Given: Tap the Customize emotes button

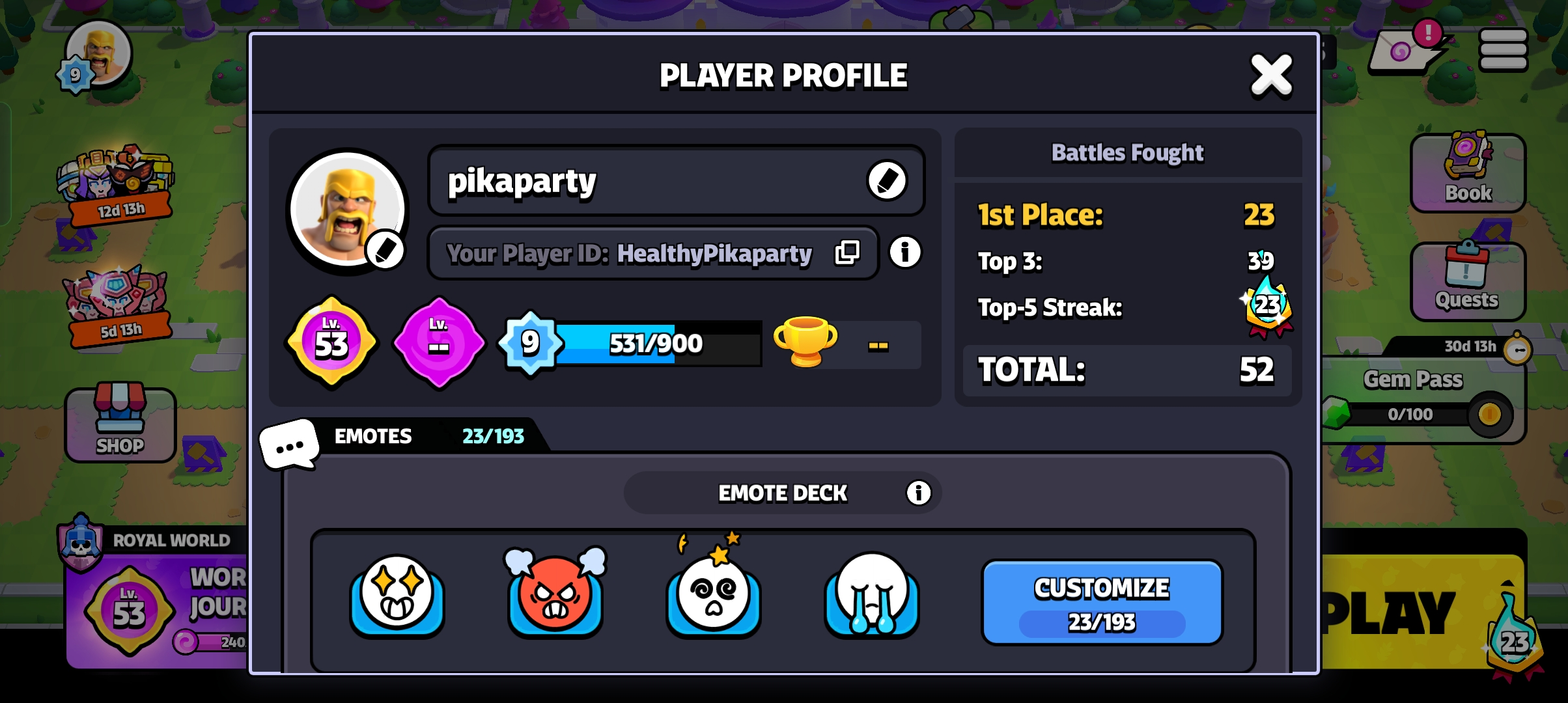Looking at the screenshot, I should [1102, 602].
